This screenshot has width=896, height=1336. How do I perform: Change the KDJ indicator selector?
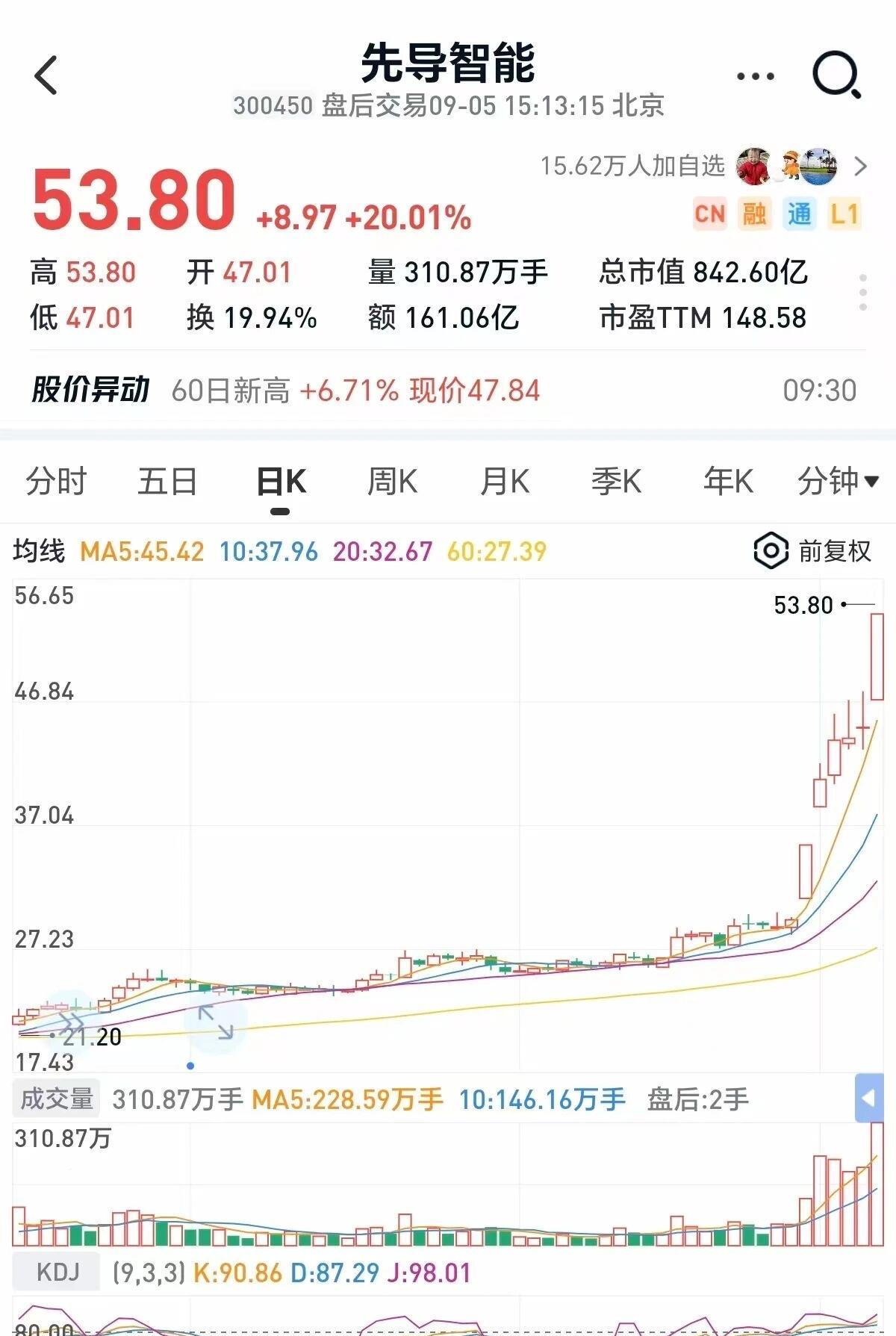point(57,1272)
